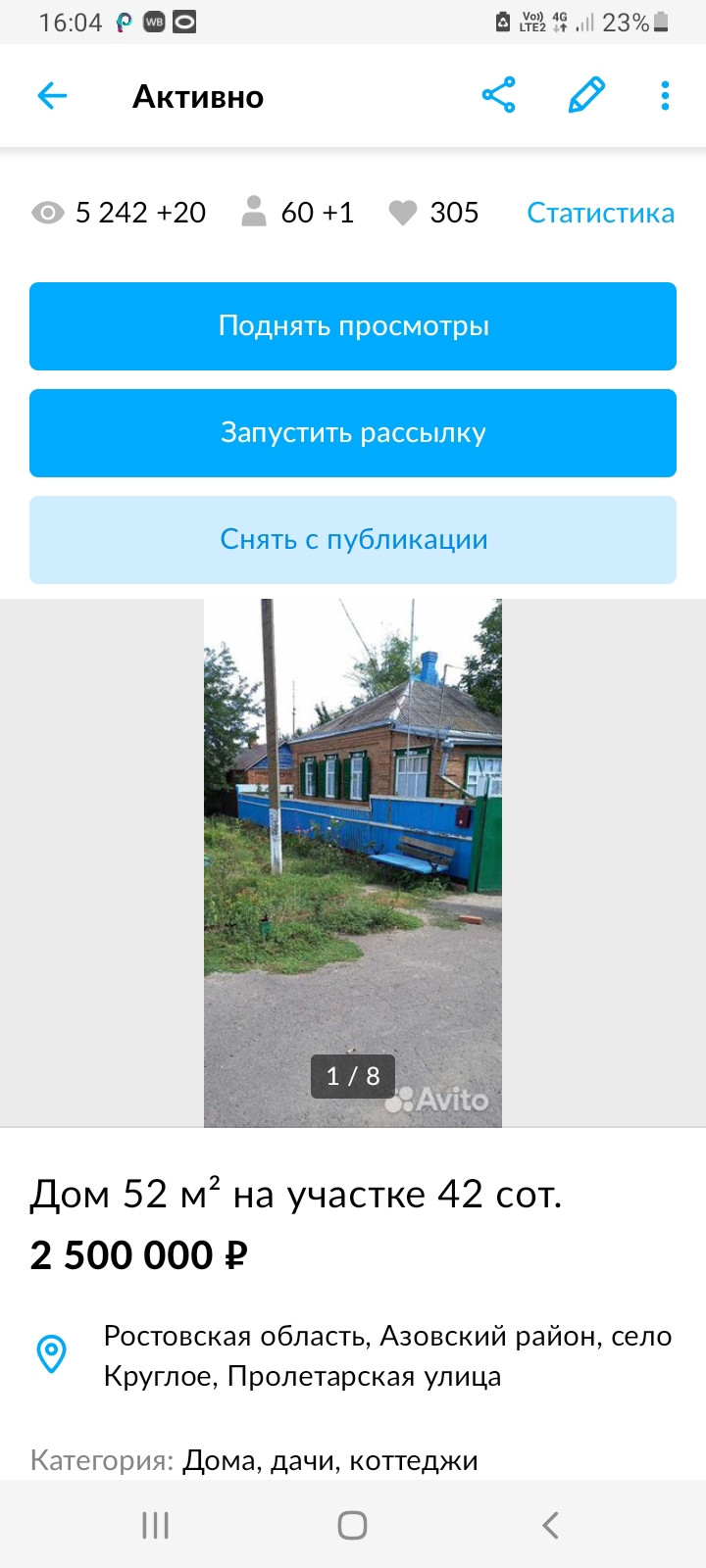Go back using the arrow icon
Image resolution: width=706 pixels, height=1568 pixels.
(52, 96)
